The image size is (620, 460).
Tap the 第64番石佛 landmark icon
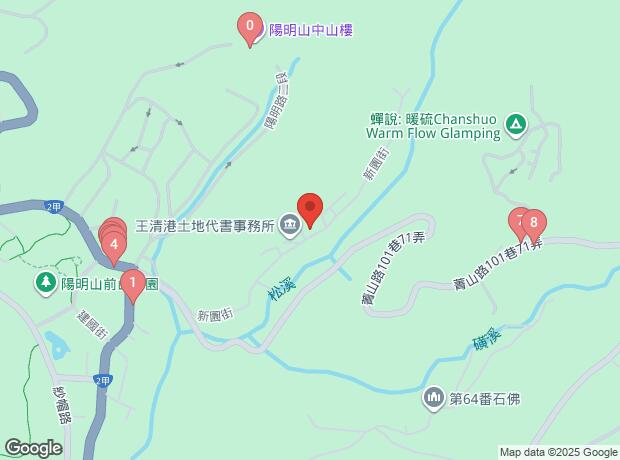click(x=433, y=398)
